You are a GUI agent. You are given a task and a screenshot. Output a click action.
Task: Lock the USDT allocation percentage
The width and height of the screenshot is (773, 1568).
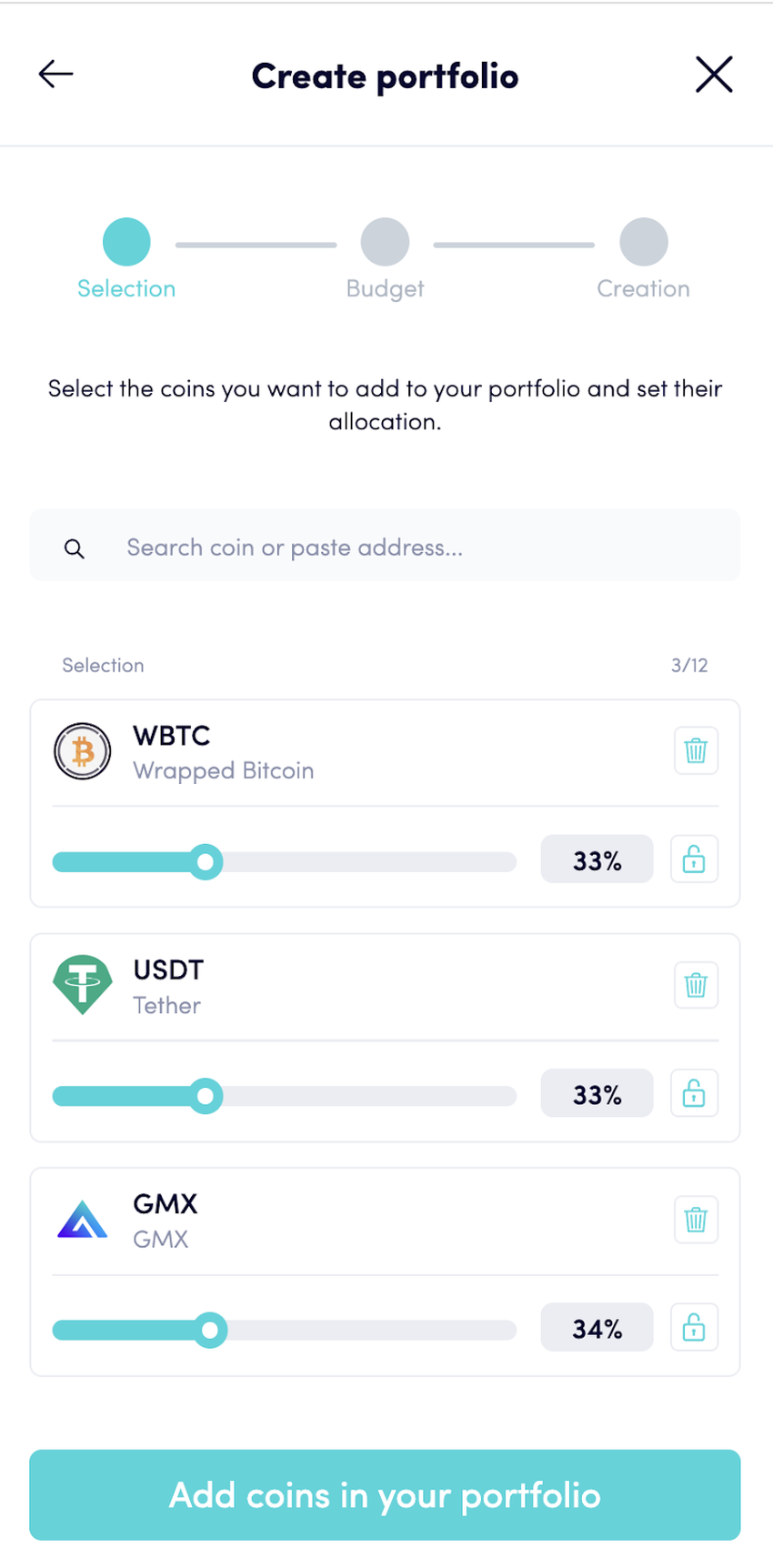tap(694, 1093)
